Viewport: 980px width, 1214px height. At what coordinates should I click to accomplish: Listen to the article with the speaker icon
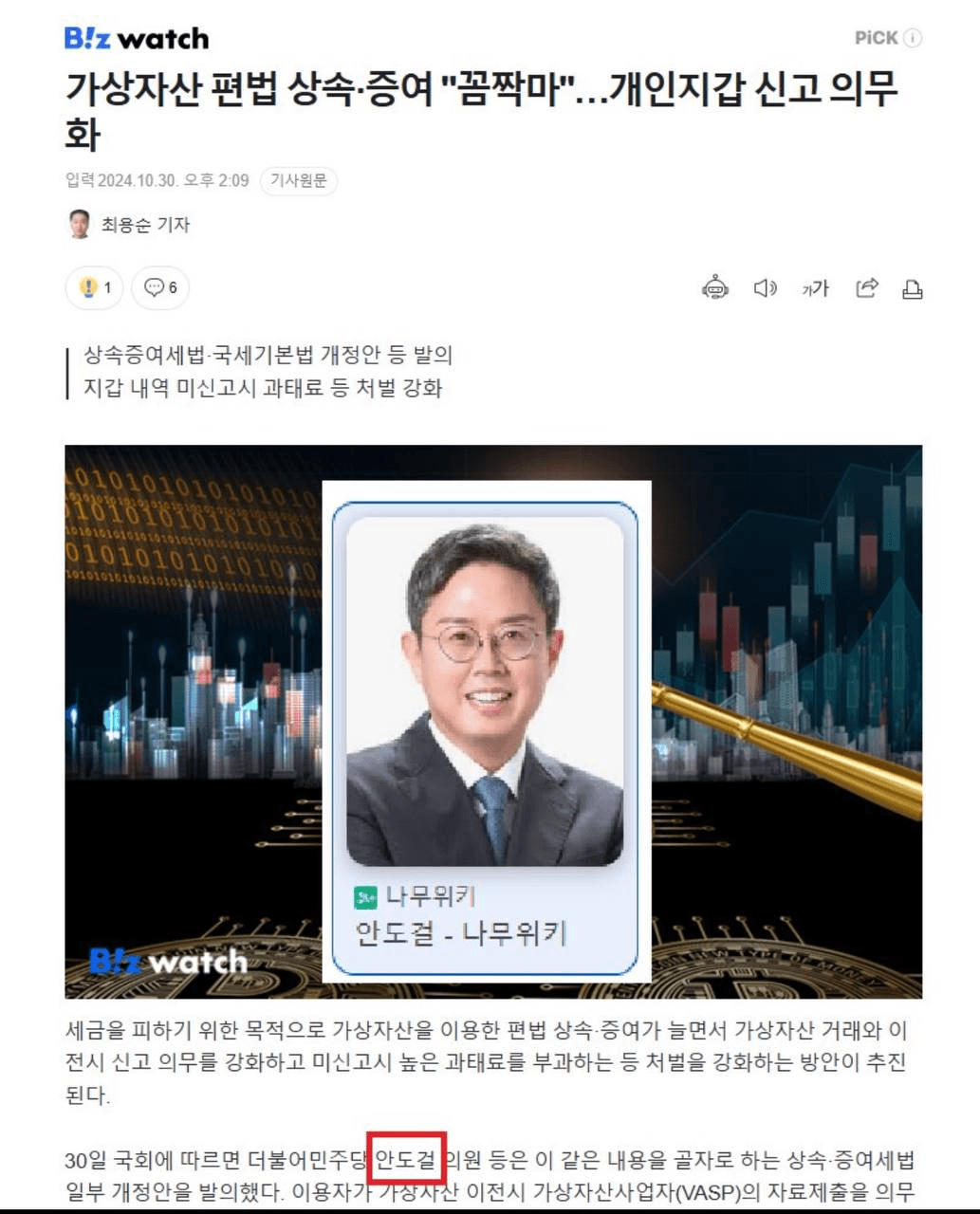pyautogui.click(x=765, y=287)
